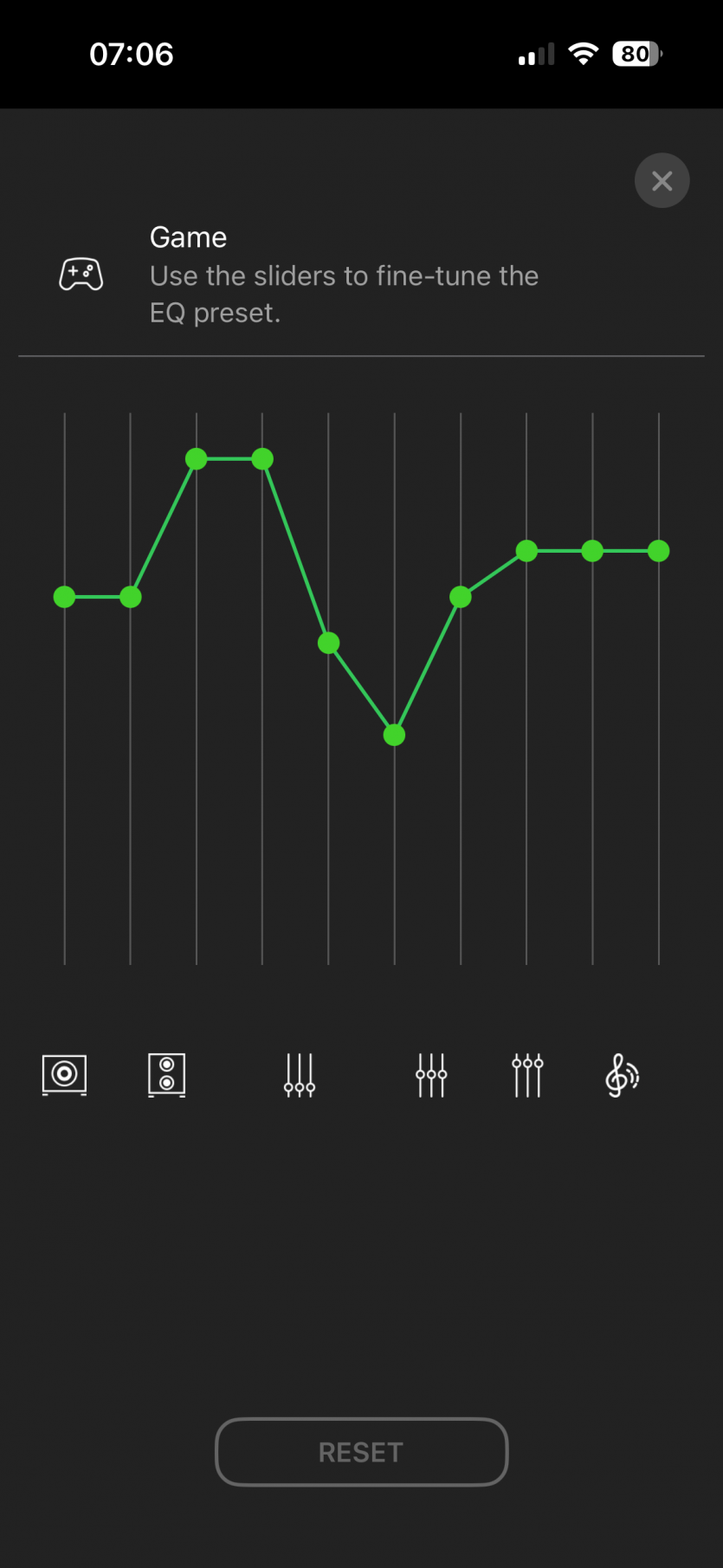Select the second EQ band slider handle
723x1568 pixels.
click(x=131, y=597)
